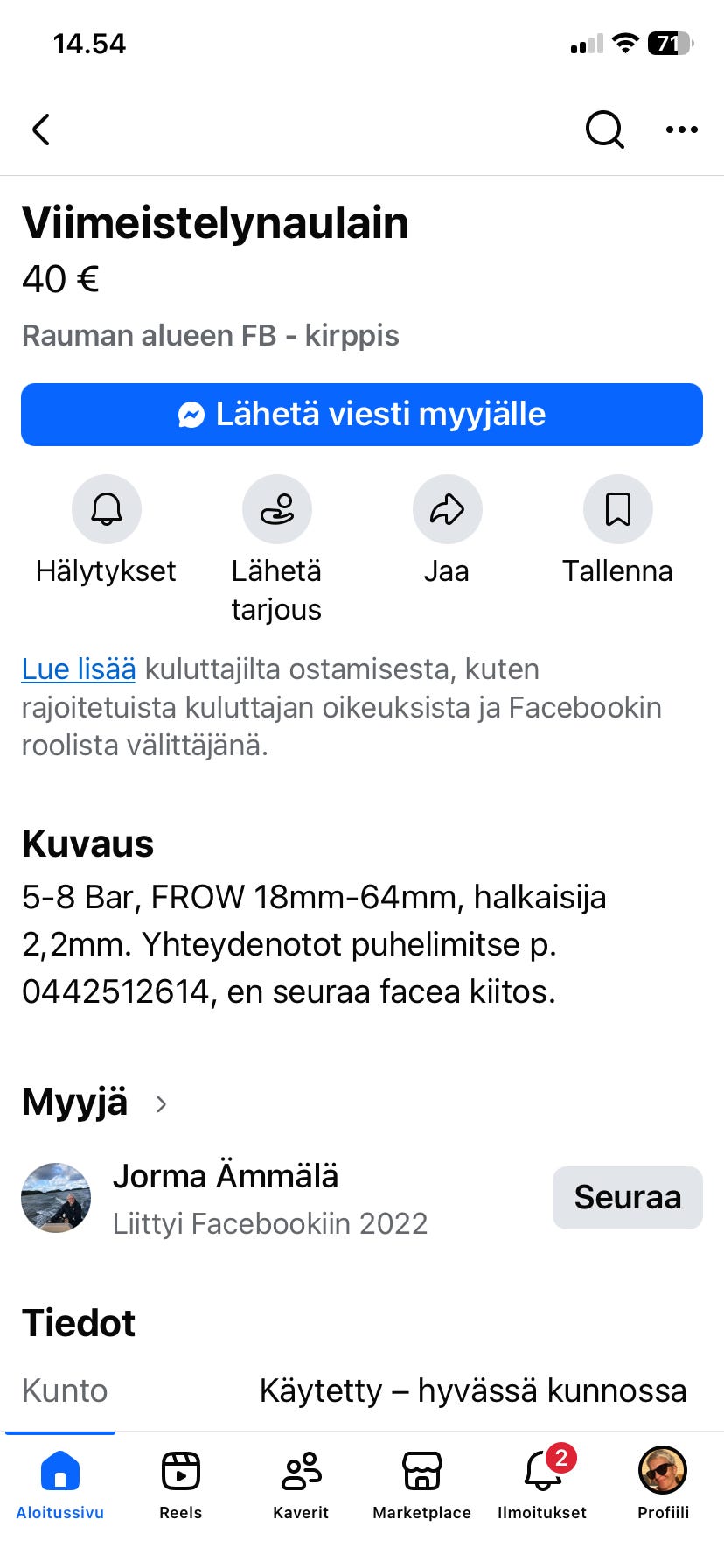This screenshot has width=724, height=1568.
Task: Select the Kunto row under Tiedot
Action: click(64, 1389)
